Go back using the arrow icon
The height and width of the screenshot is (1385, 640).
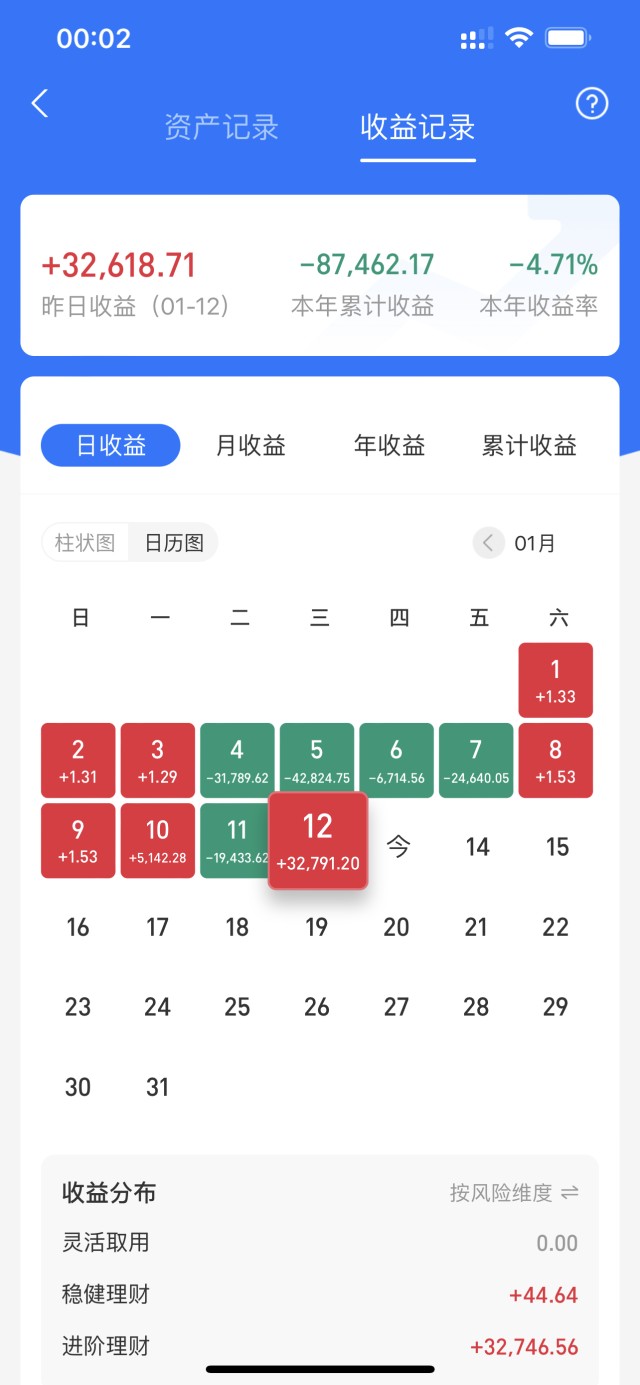(40, 103)
